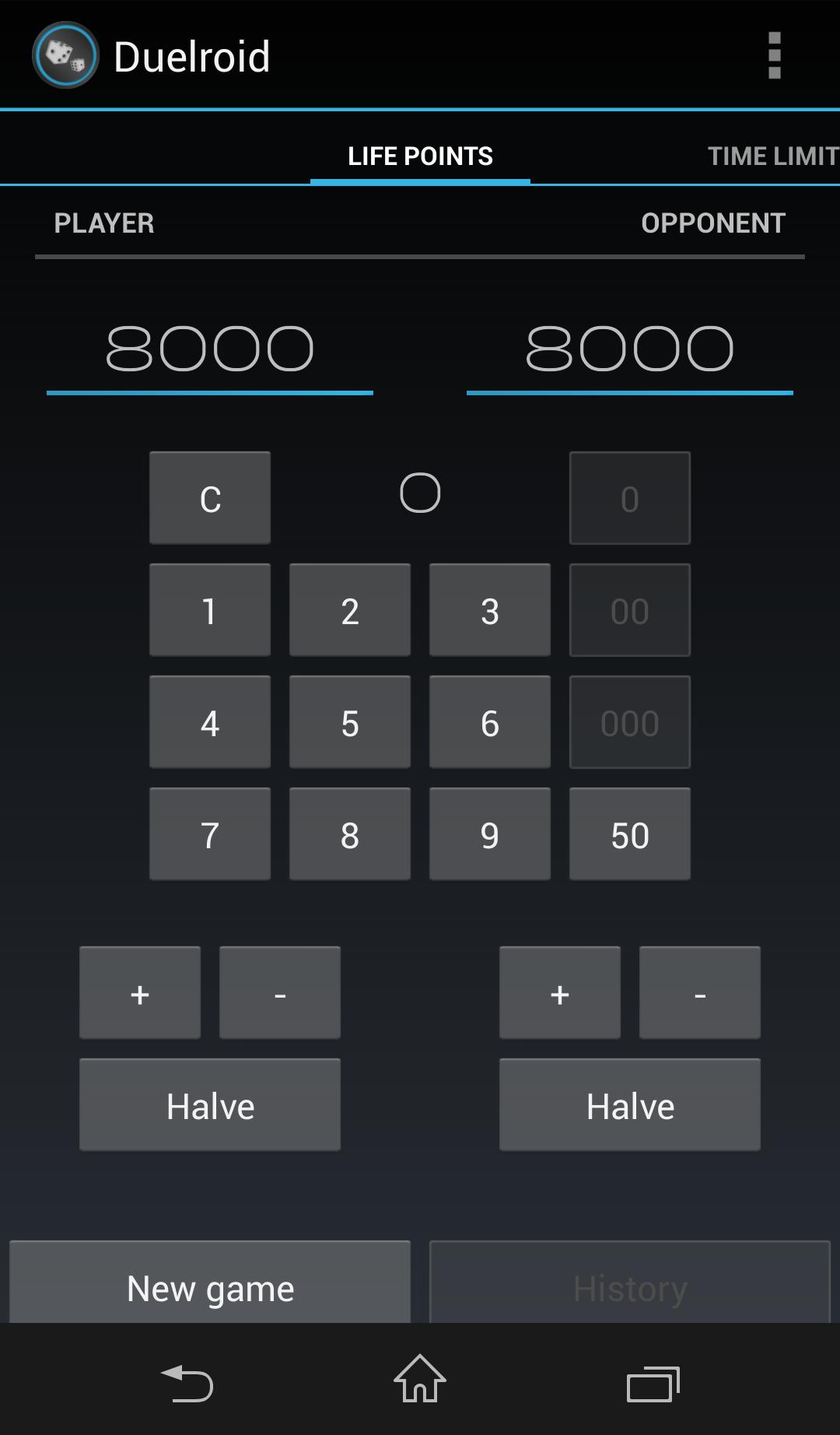Enter digit 3 on the keypad
This screenshot has width=840, height=1435.
(x=490, y=610)
